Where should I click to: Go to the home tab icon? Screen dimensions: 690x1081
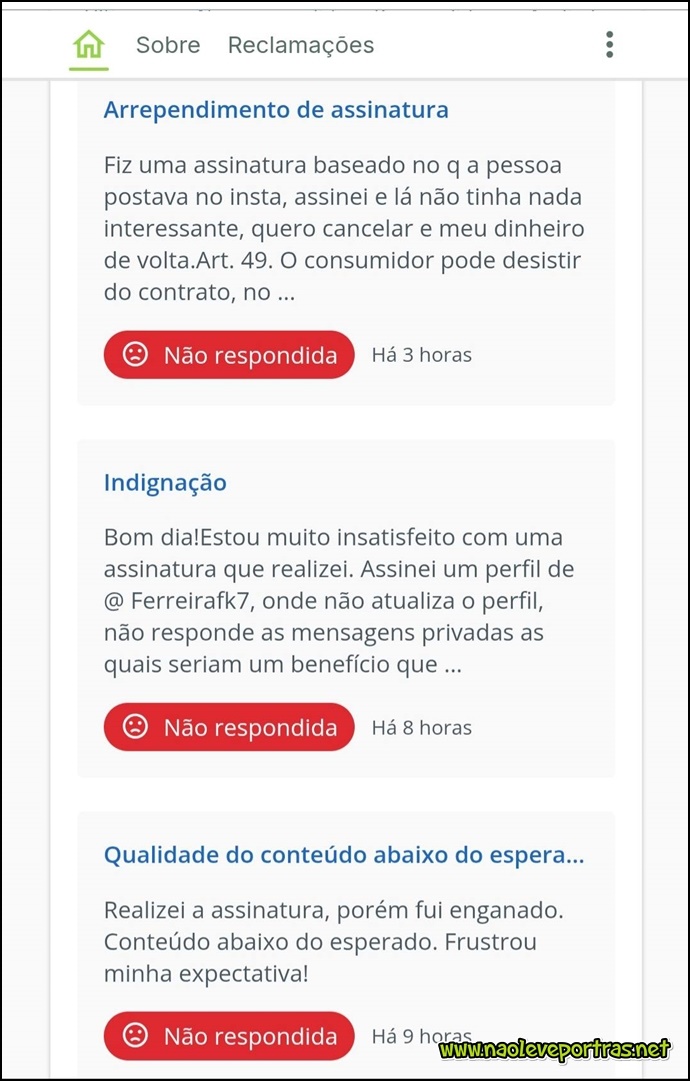(x=89, y=45)
